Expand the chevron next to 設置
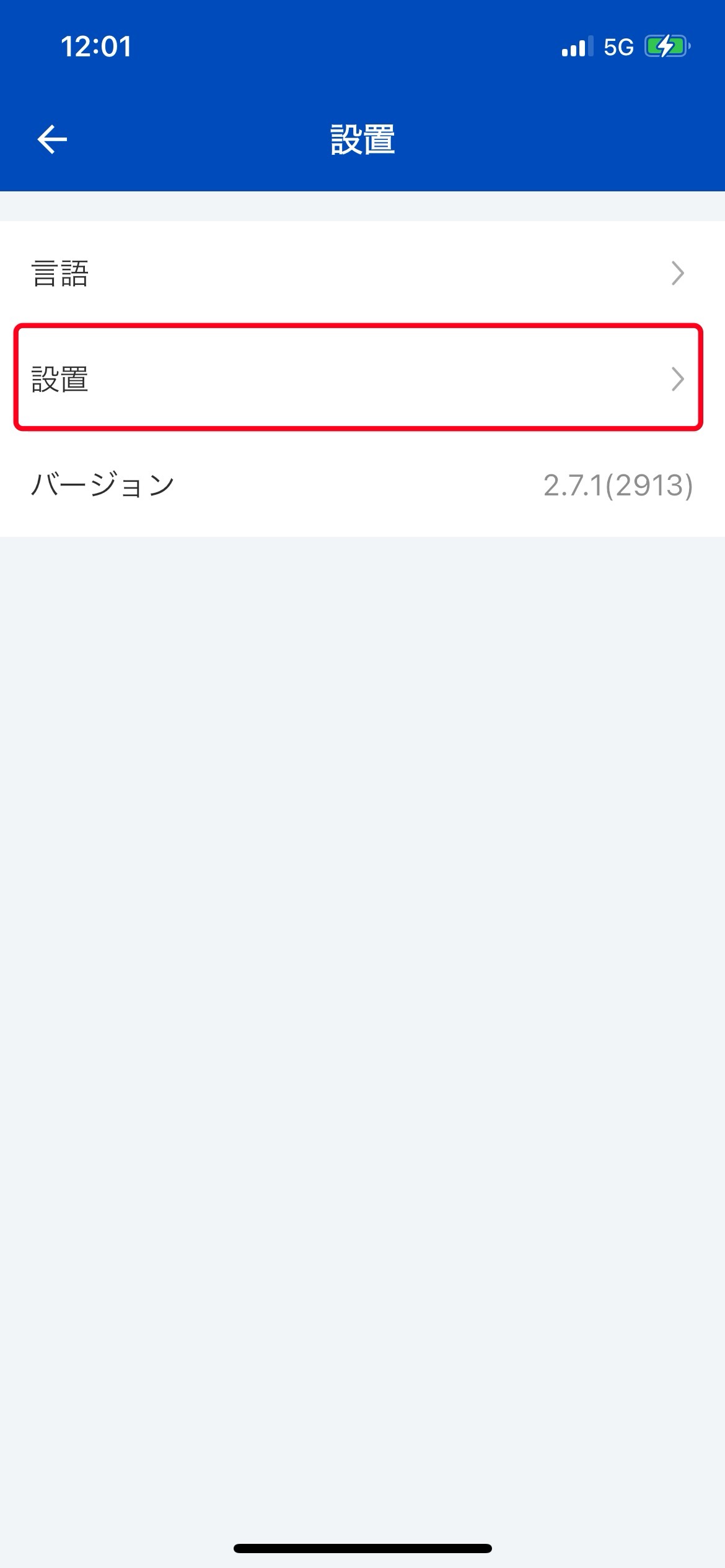The width and height of the screenshot is (725, 1568). (x=679, y=378)
